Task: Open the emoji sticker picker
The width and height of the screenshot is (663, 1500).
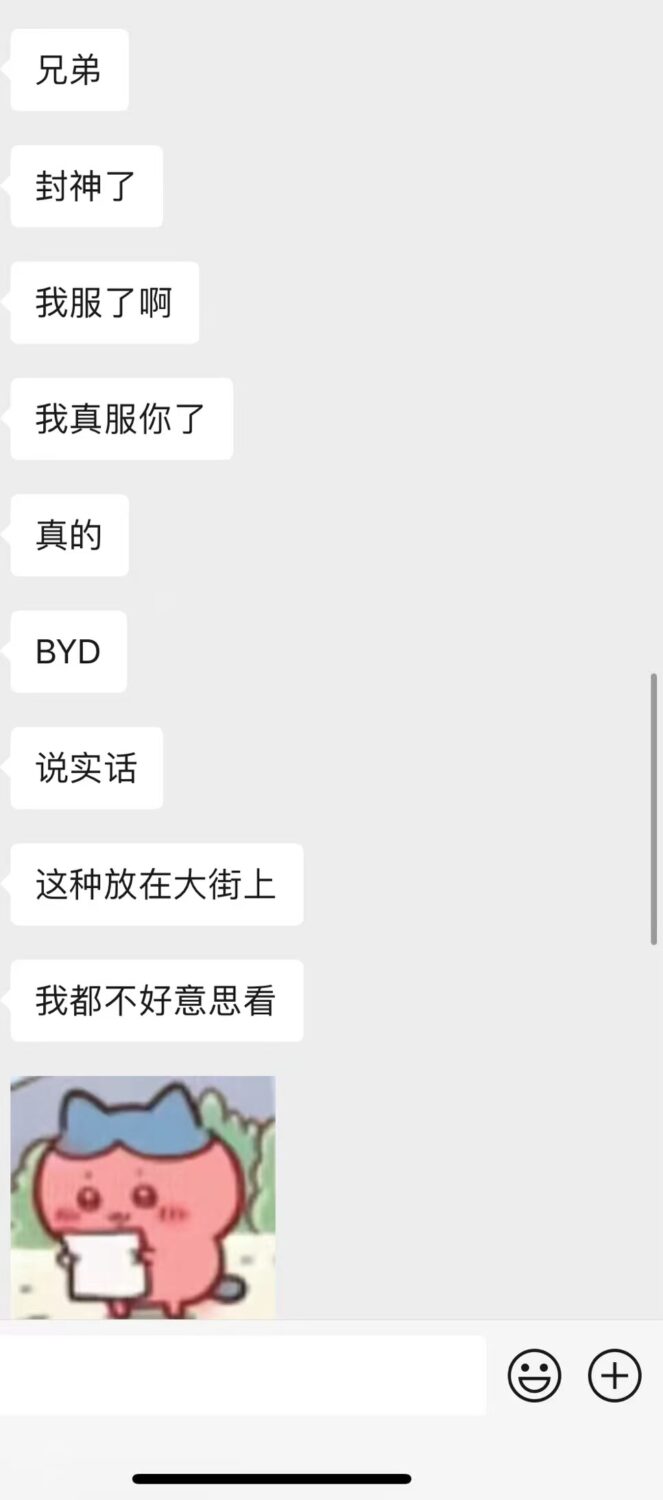Action: click(x=534, y=1376)
